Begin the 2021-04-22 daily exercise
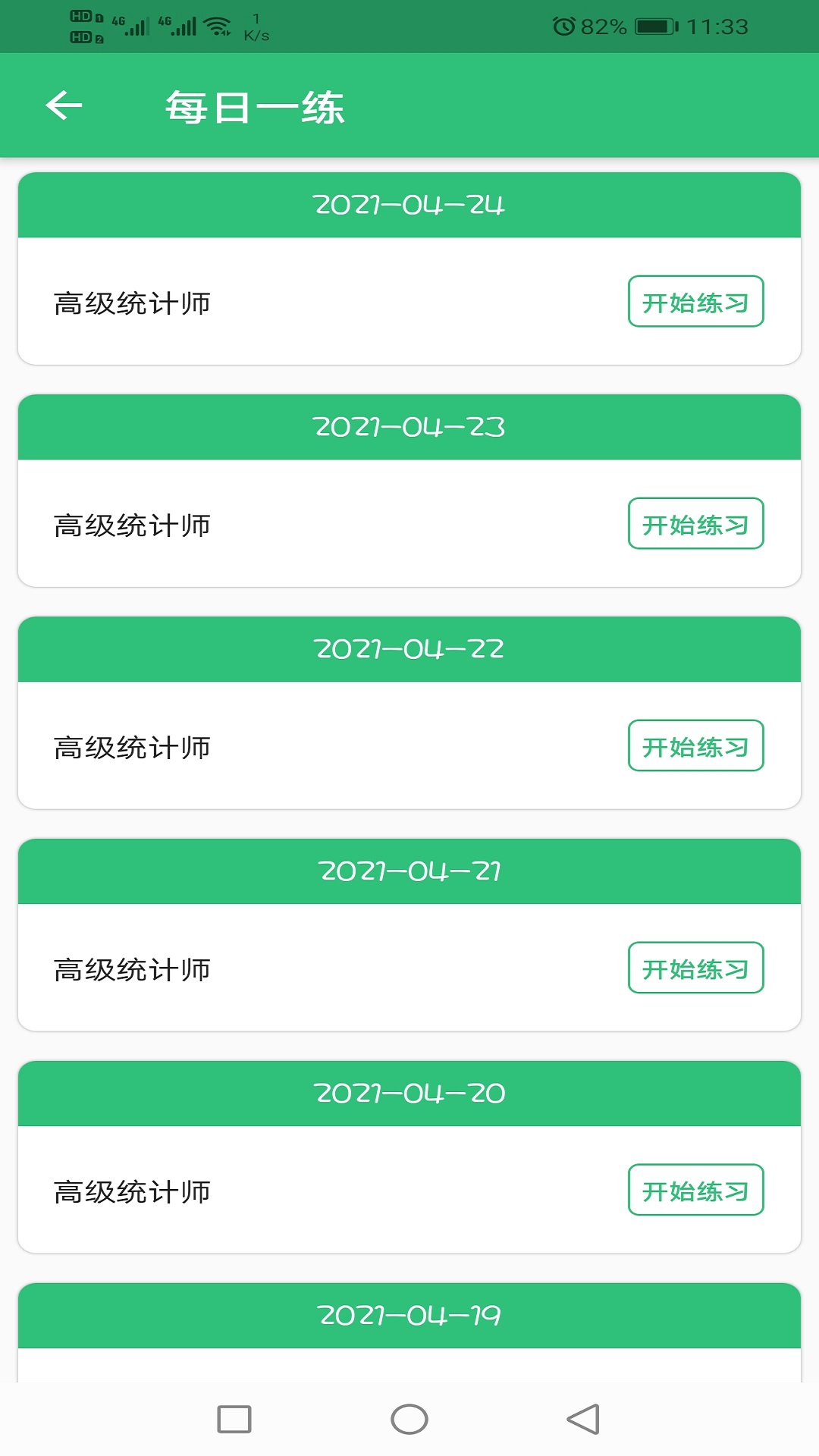The width and height of the screenshot is (819, 1456). click(x=695, y=746)
